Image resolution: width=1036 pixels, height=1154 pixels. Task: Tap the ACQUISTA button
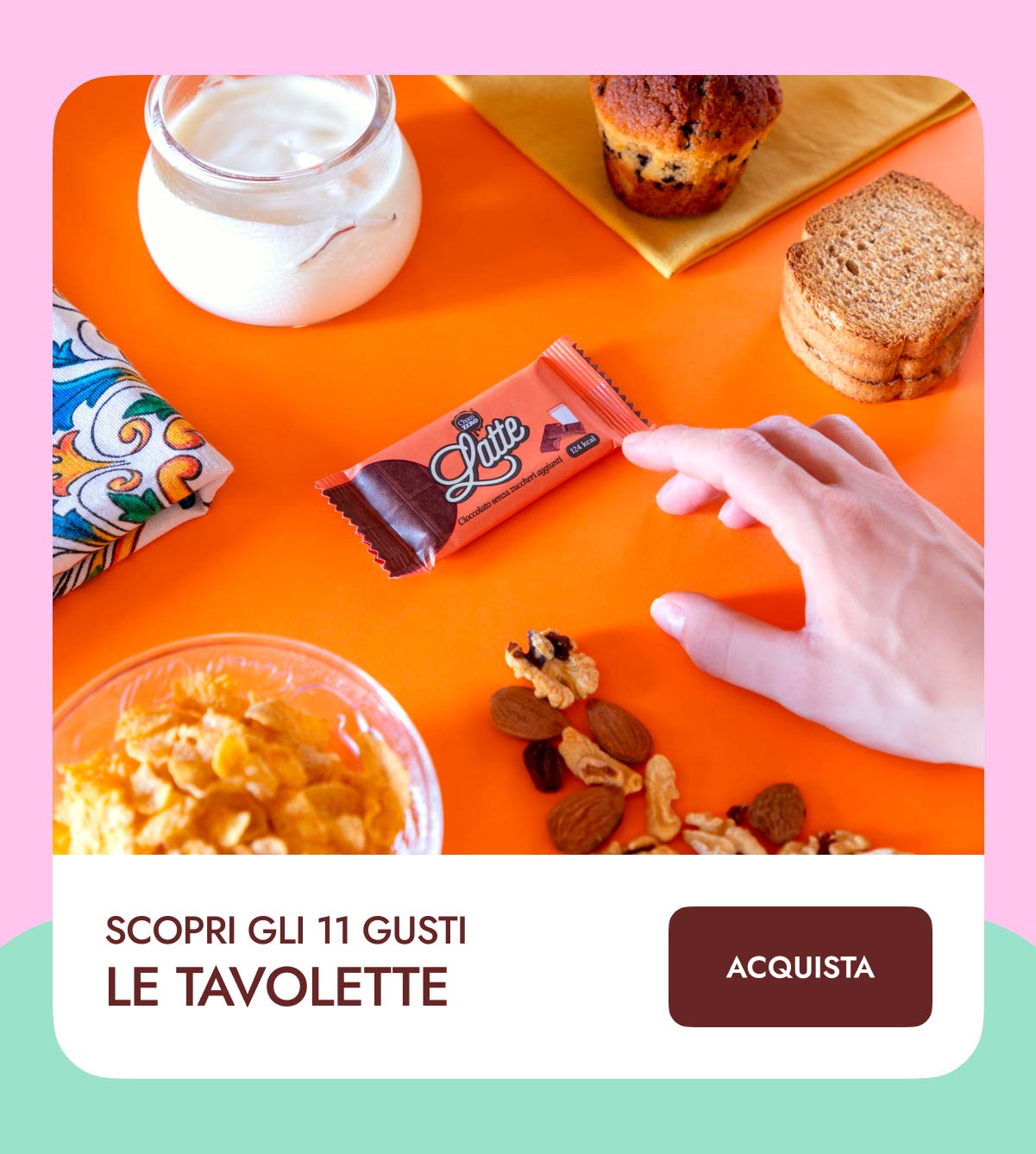coord(800,966)
